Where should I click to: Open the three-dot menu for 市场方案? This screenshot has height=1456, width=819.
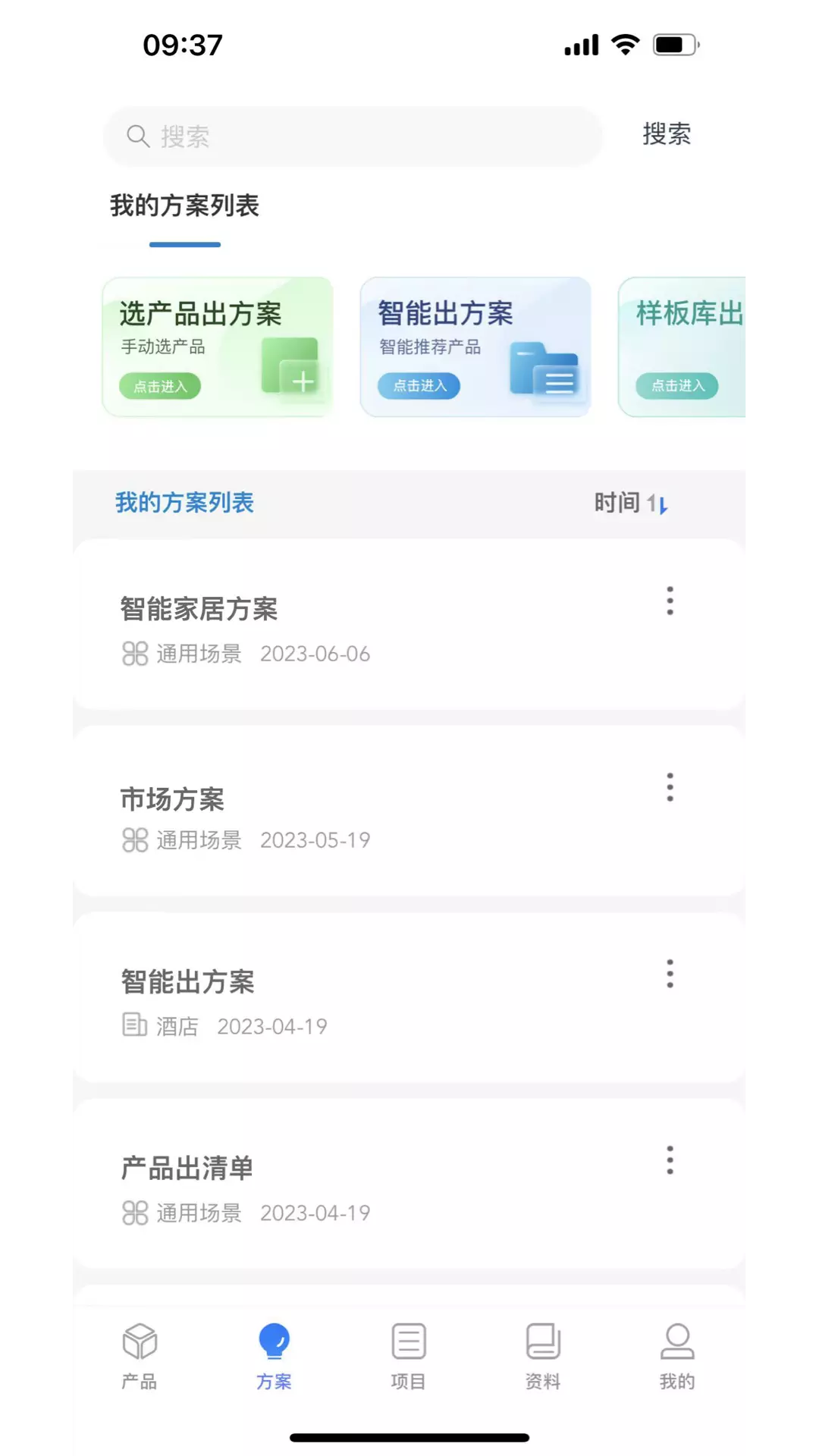point(670,787)
